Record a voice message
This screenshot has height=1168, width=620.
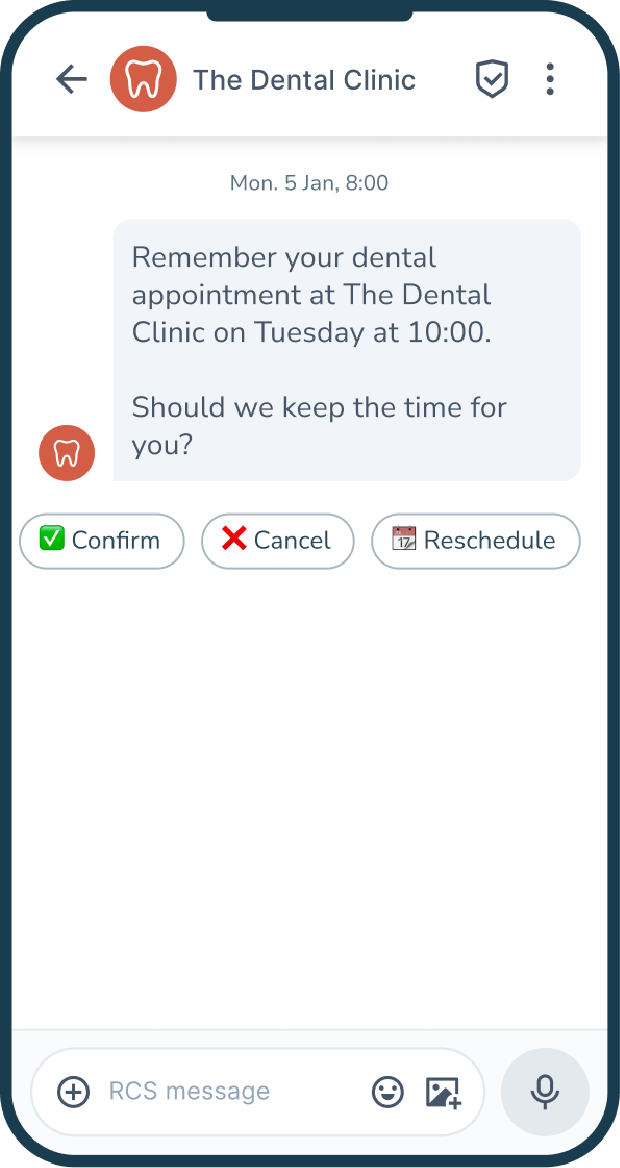pyautogui.click(x=545, y=1092)
